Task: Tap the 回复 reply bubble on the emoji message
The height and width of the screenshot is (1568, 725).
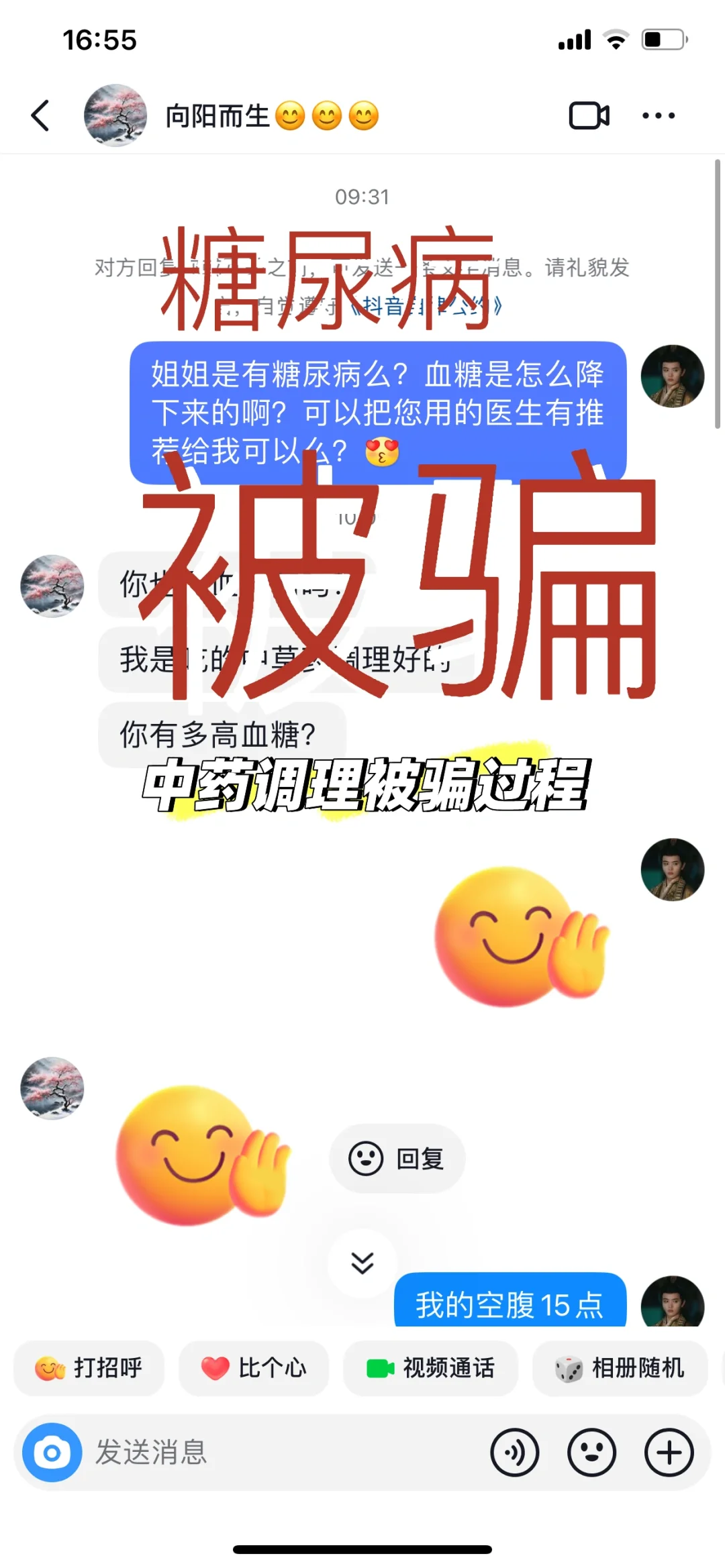Action: click(x=397, y=1158)
